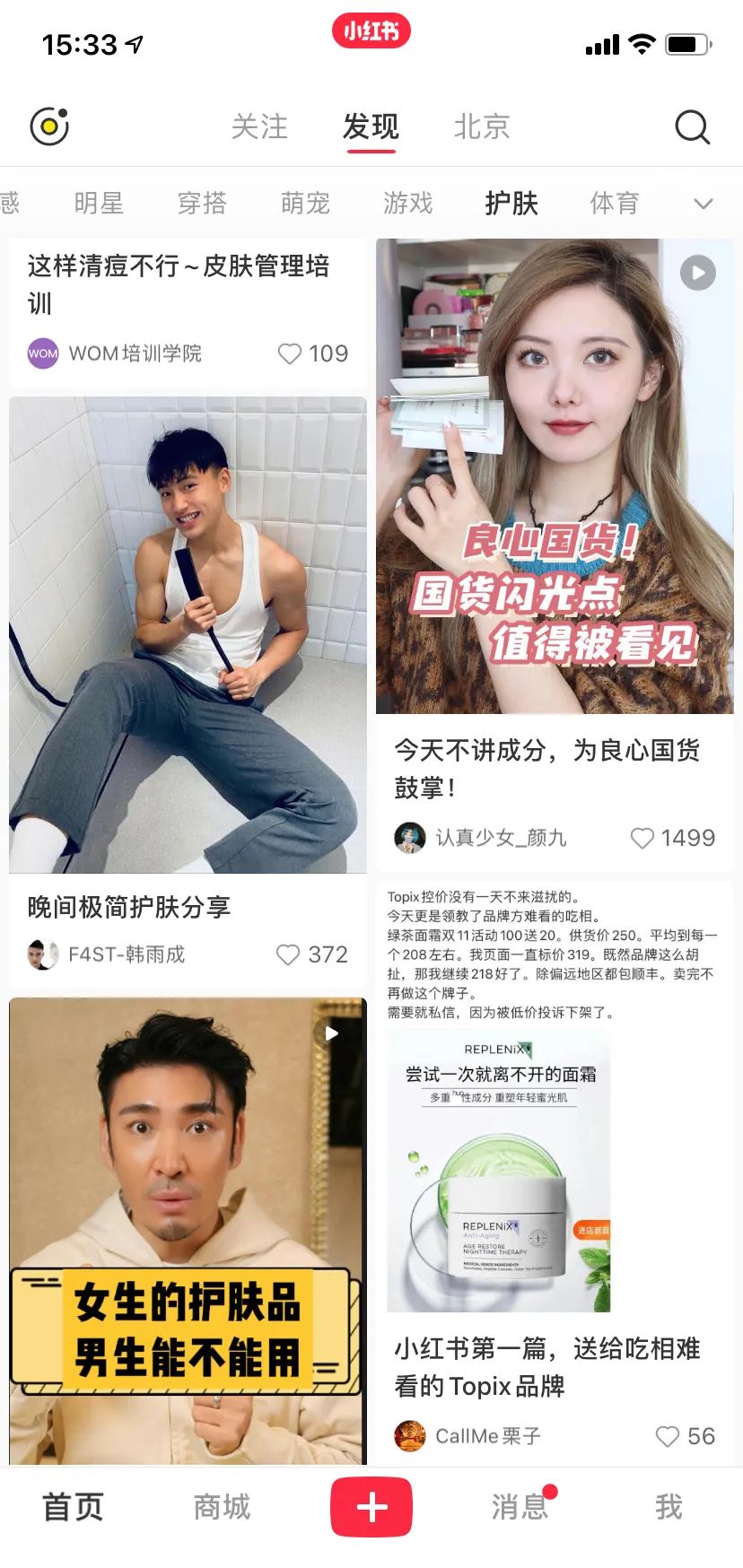Like the WOM培训学院 post
Screen dimensions: 743x1568
click(290, 353)
